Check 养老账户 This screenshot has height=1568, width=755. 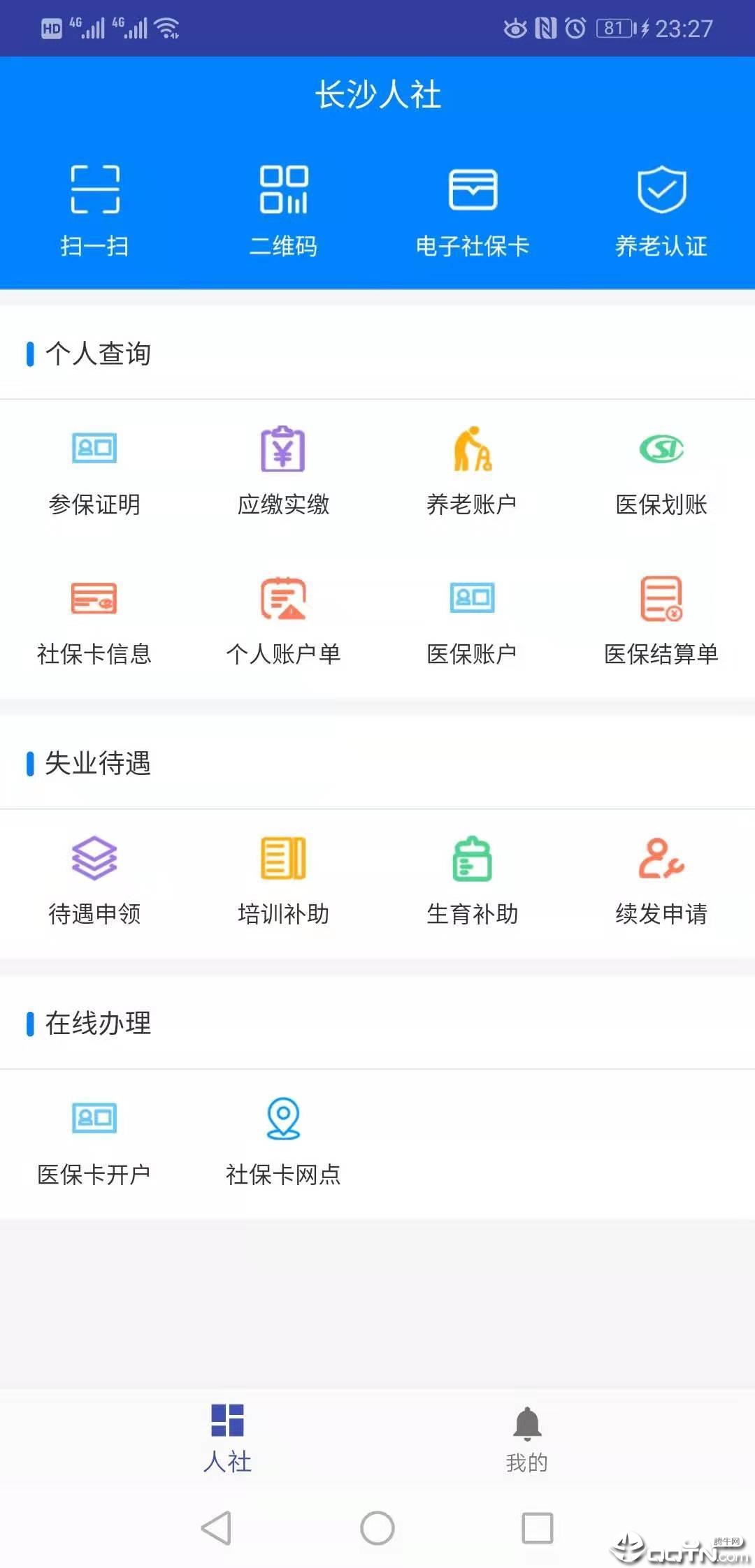tap(473, 472)
